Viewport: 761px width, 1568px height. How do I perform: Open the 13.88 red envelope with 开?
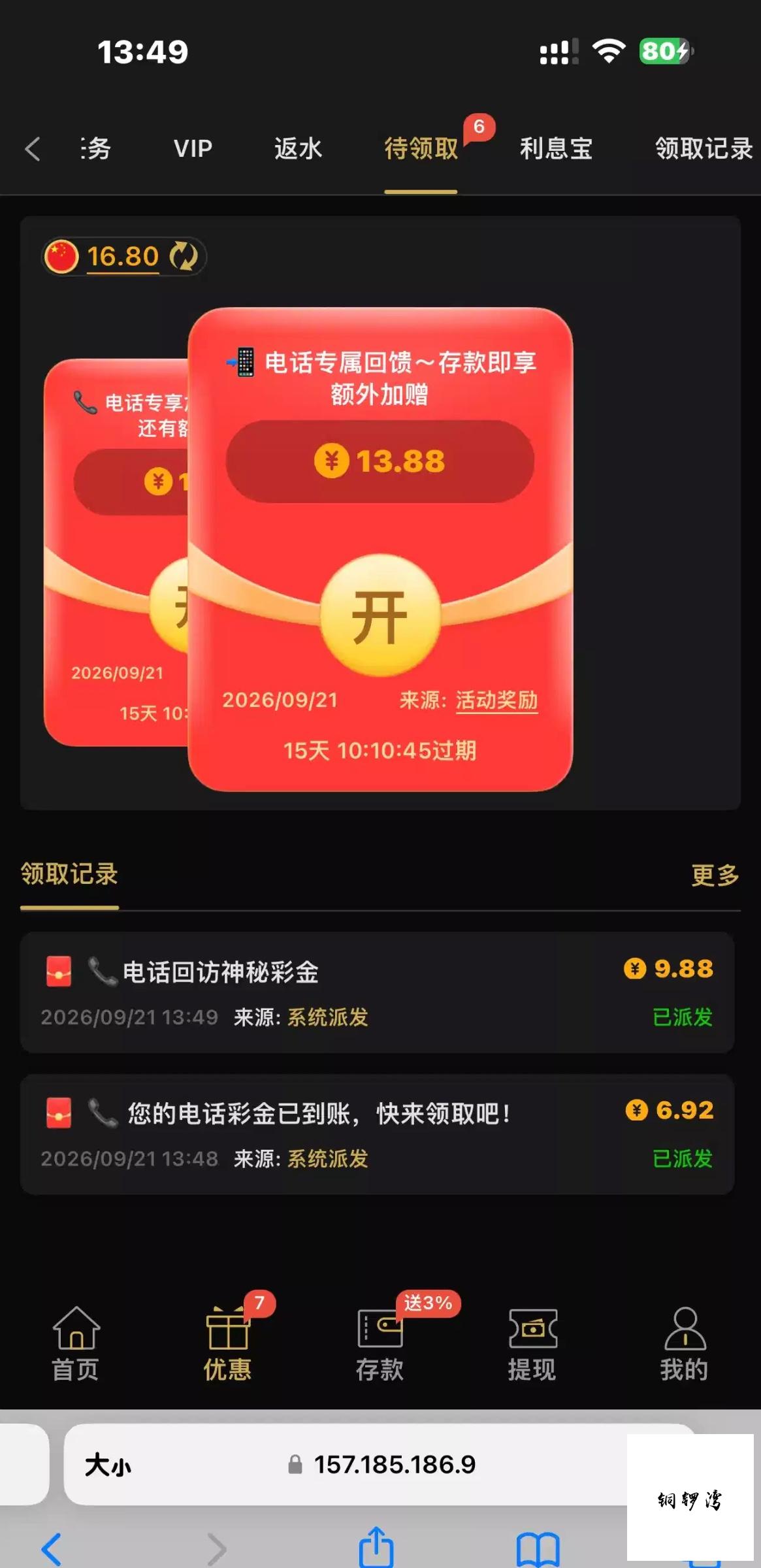click(380, 615)
